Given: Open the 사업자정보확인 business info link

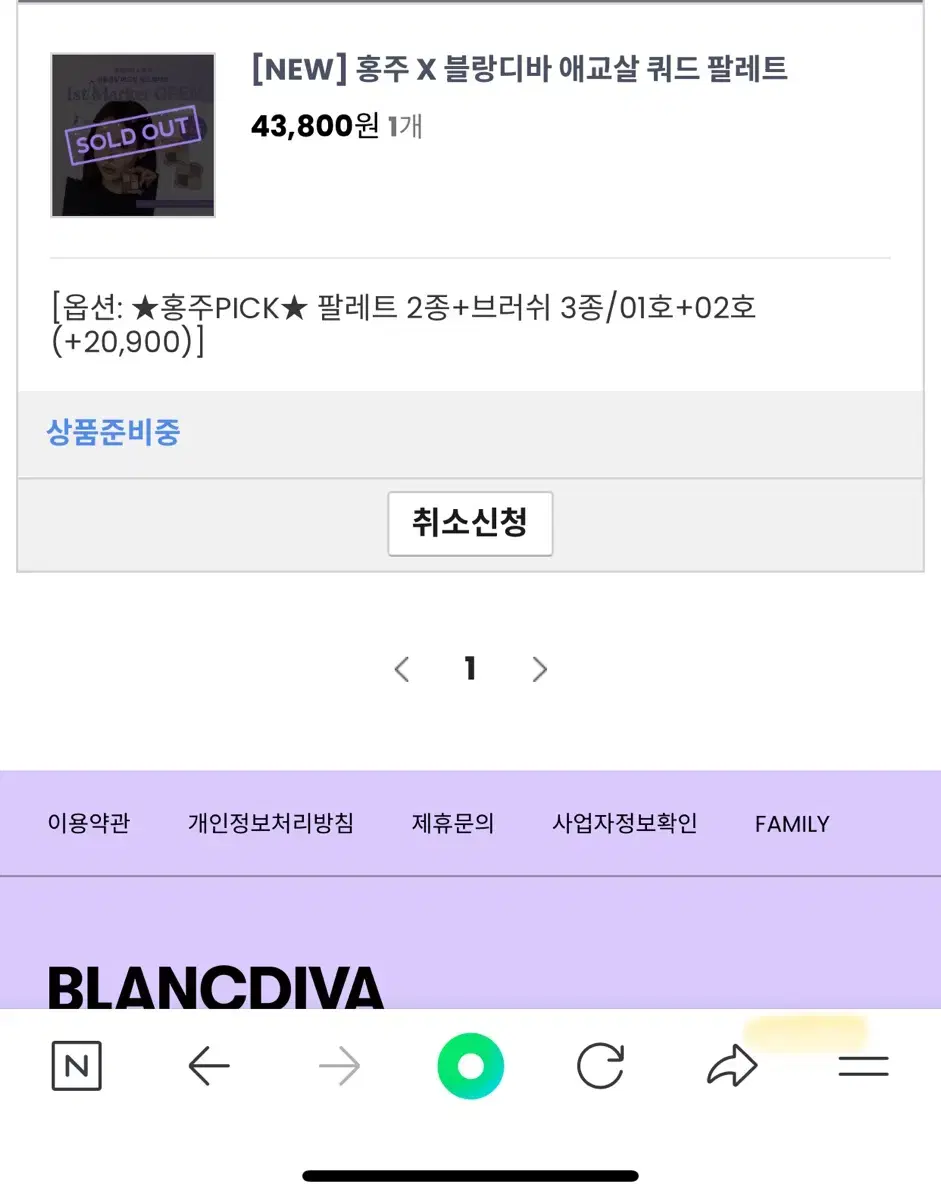Looking at the screenshot, I should click(624, 824).
